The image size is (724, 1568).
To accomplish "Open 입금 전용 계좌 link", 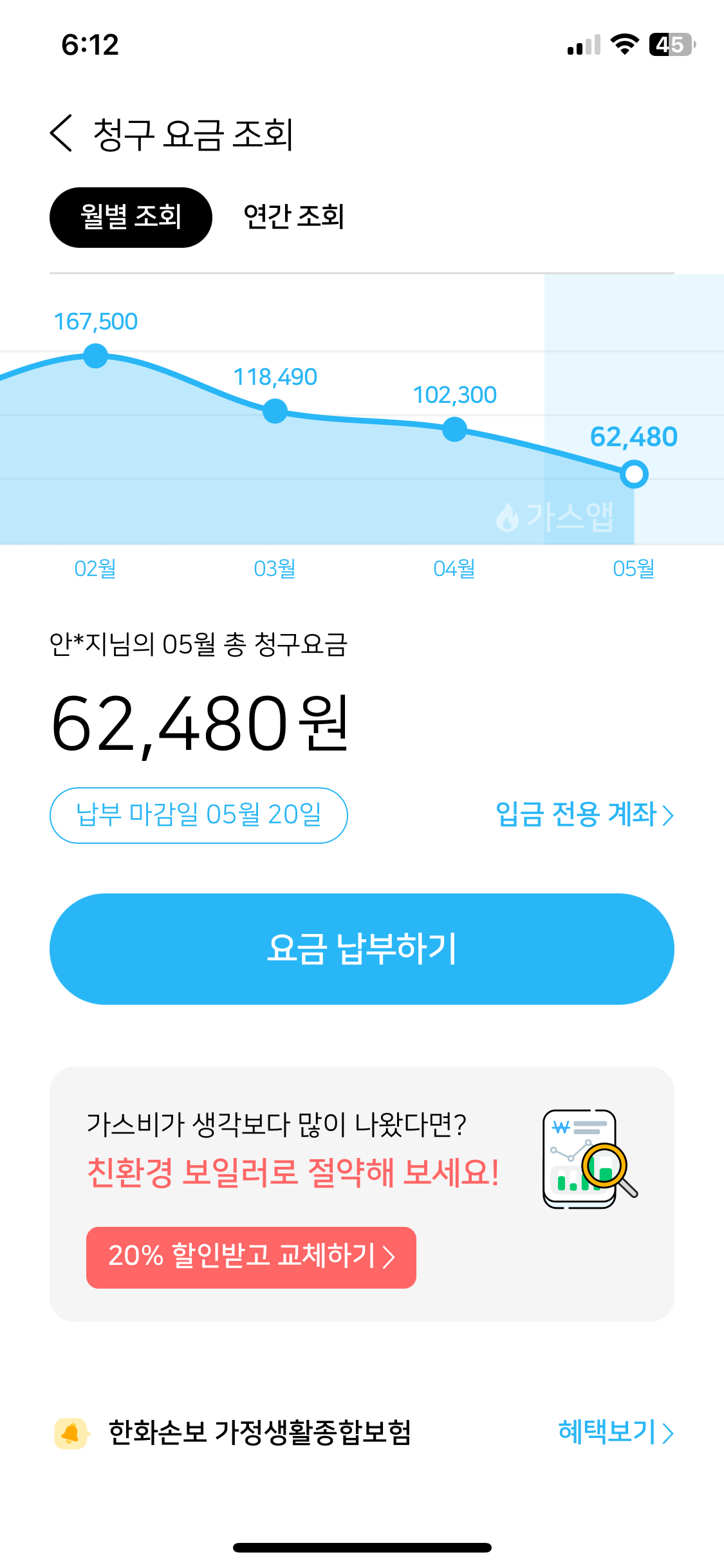I will [x=584, y=815].
